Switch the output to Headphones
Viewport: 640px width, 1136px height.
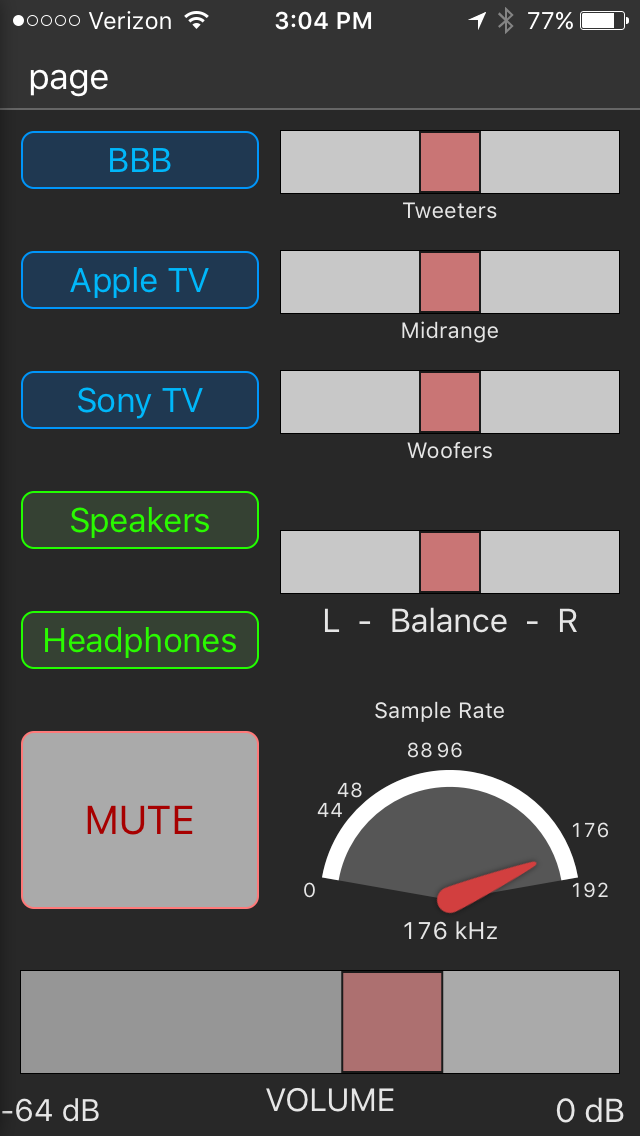tap(140, 640)
